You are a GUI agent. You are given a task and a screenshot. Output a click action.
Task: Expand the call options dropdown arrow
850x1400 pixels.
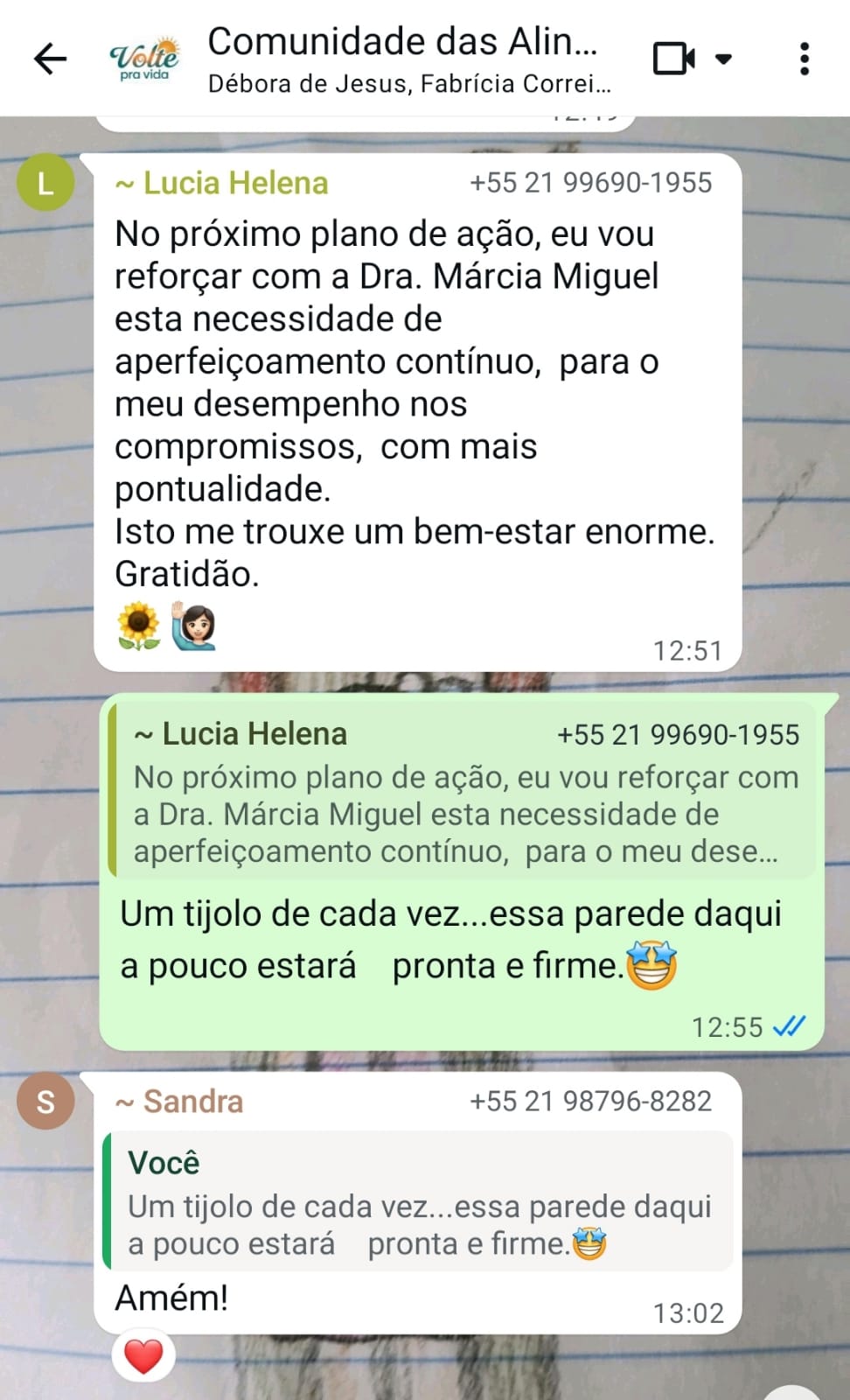tap(723, 59)
